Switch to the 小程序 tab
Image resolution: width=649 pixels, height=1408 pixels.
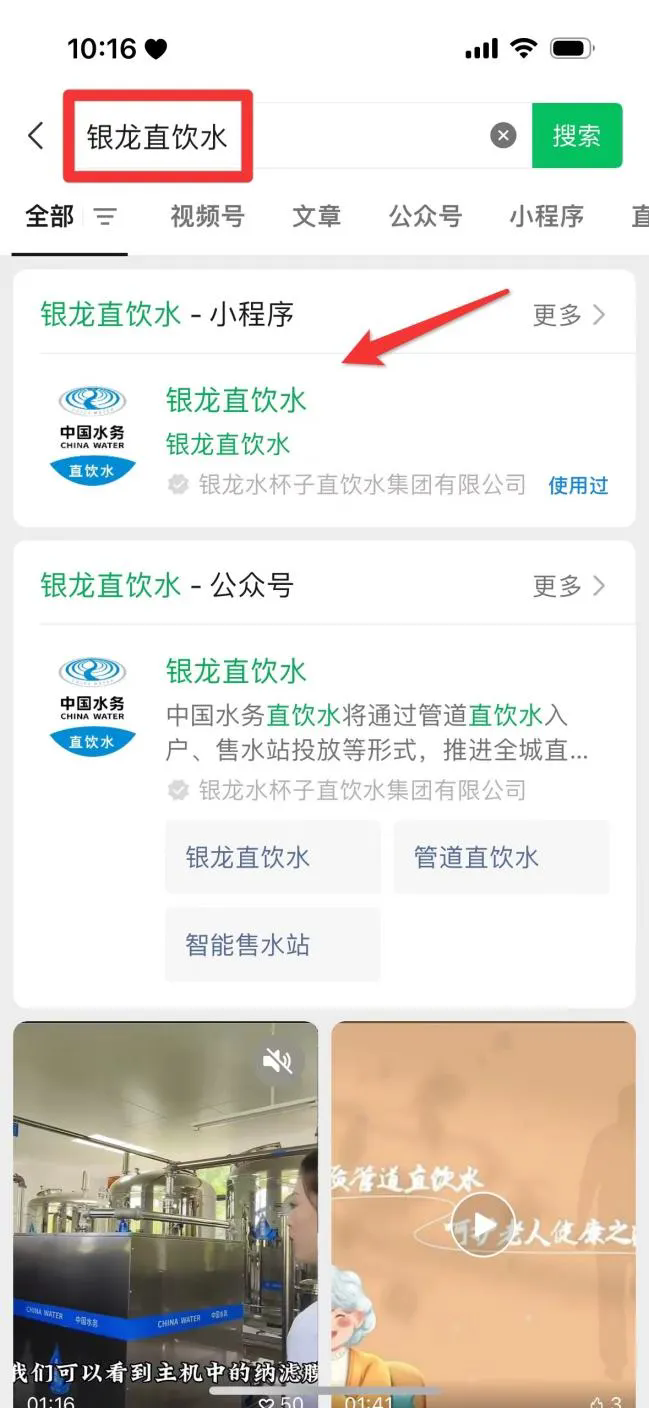click(546, 216)
